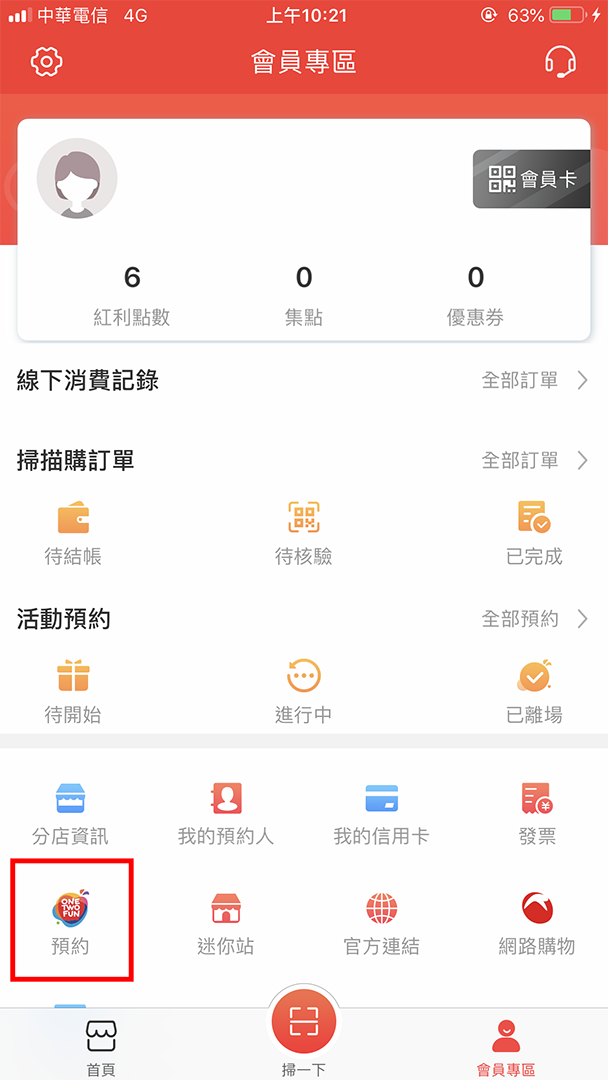Screen dimensions: 608x1080
Task: Open 已完成 orders
Action: [534, 532]
